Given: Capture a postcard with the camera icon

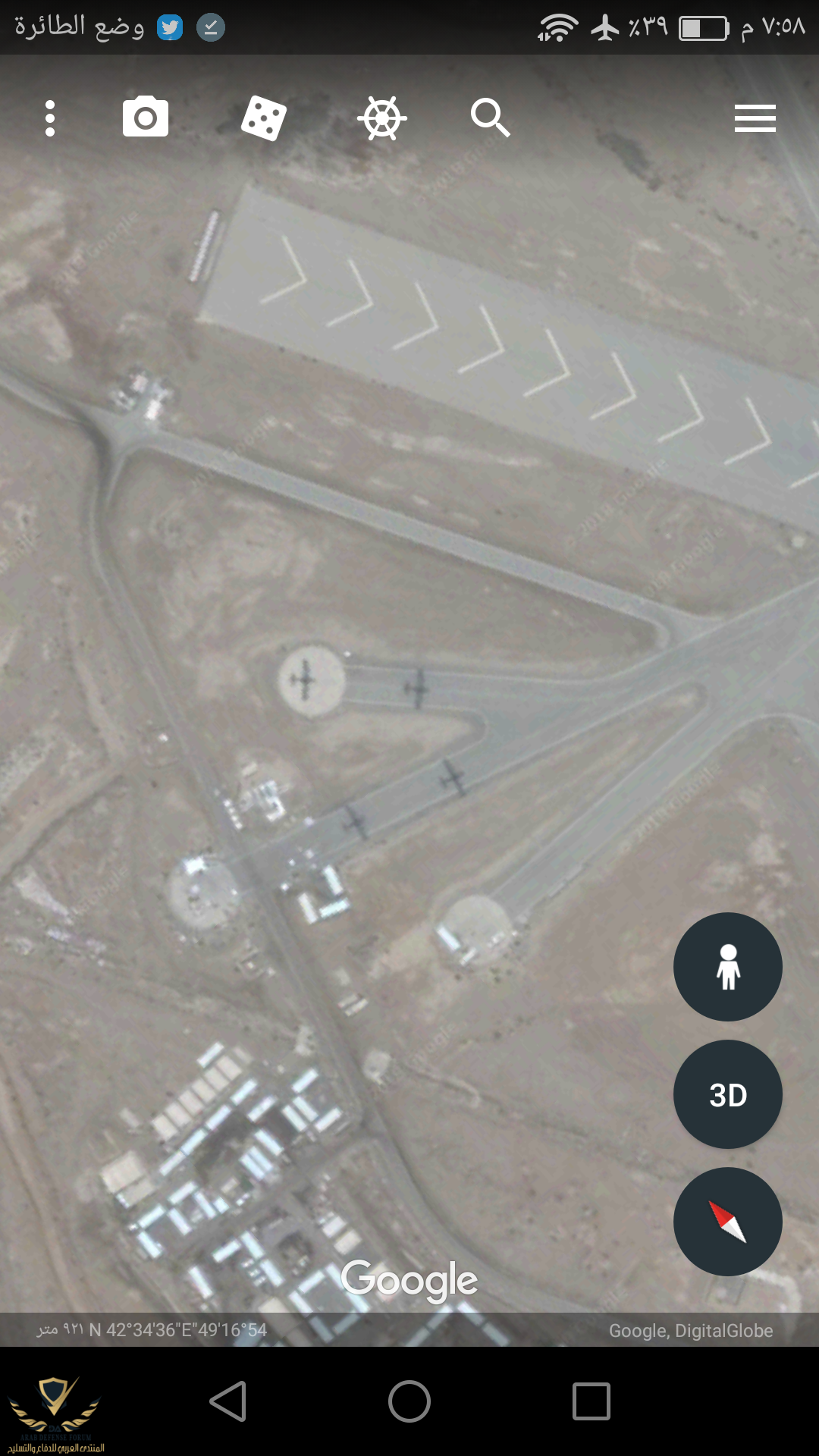Looking at the screenshot, I should coord(146,117).
